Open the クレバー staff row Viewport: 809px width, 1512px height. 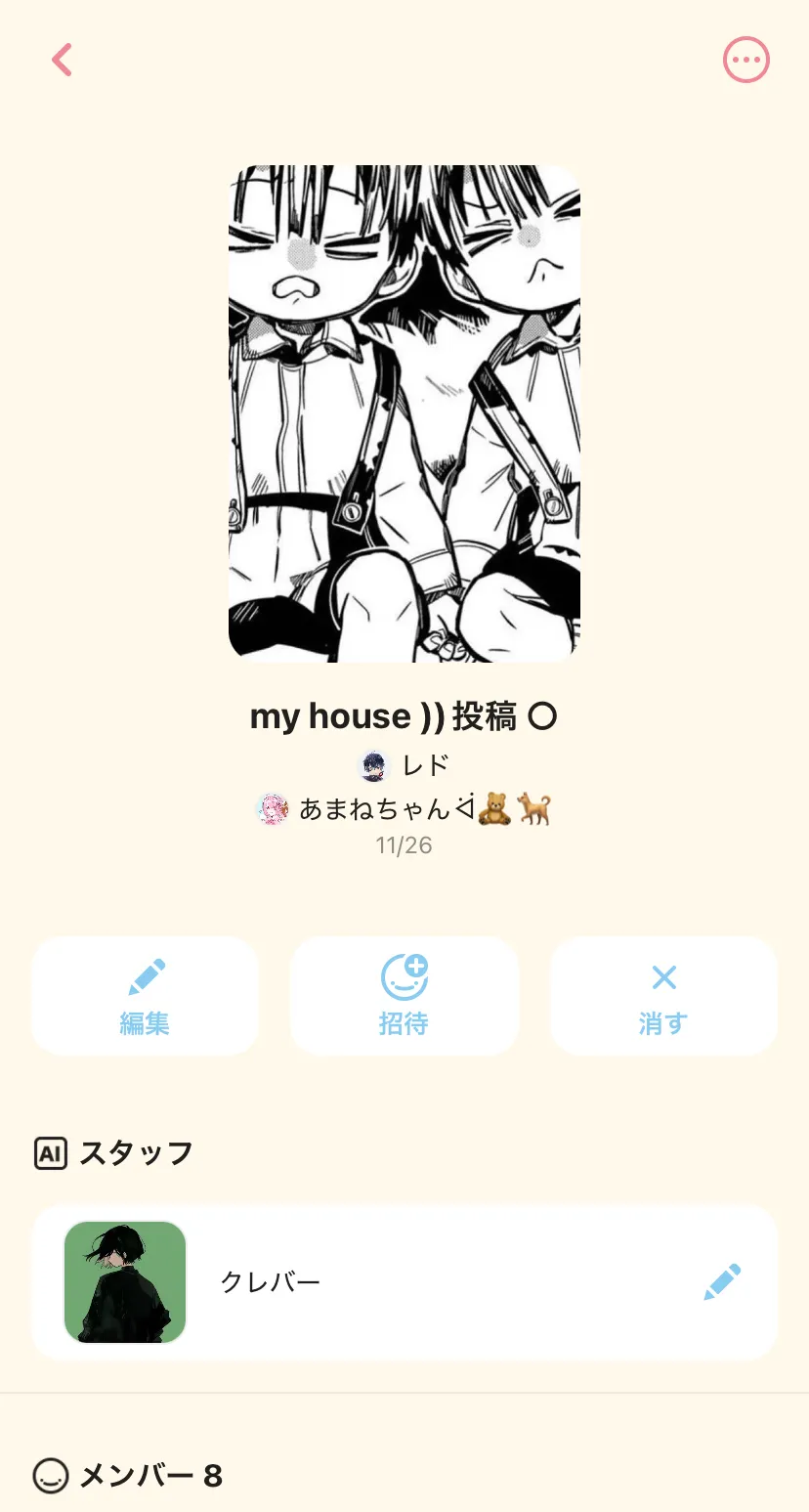point(404,1281)
